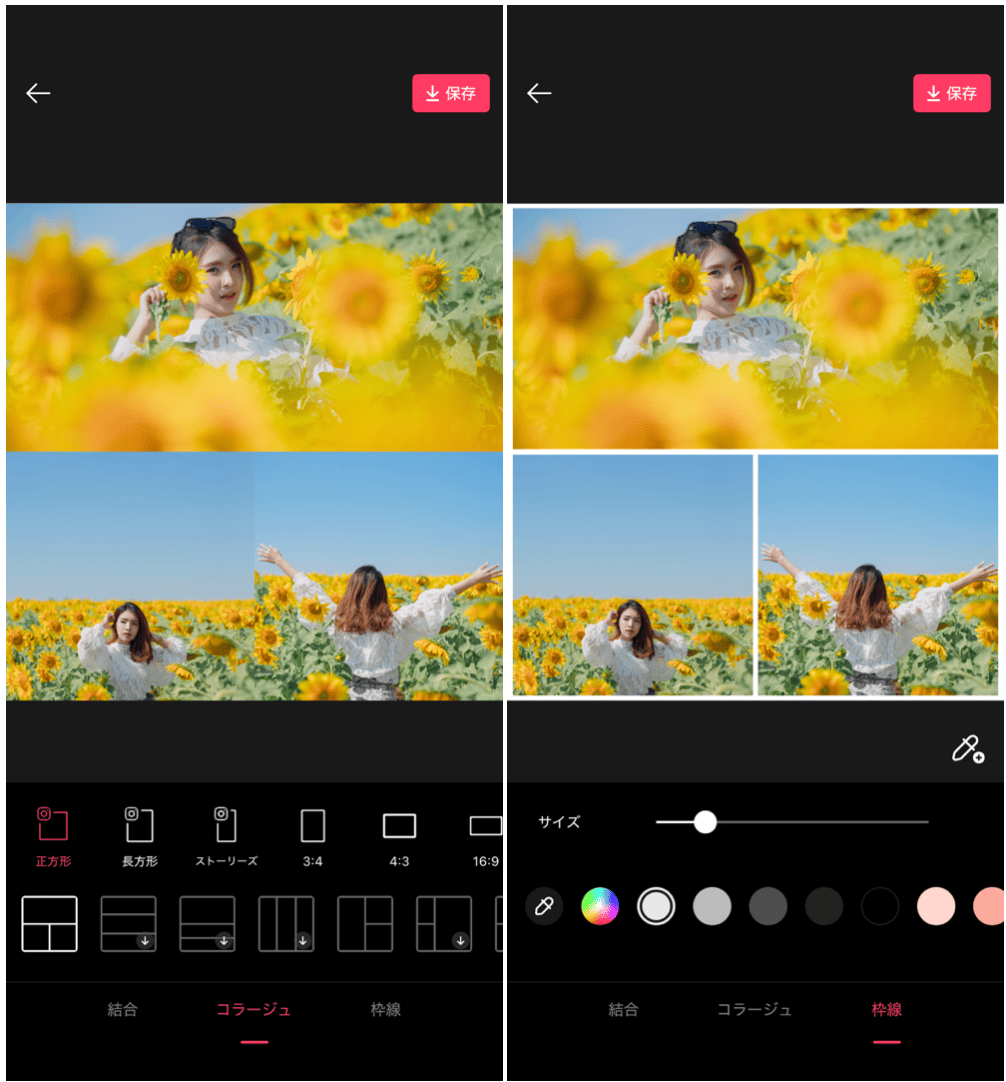Apply the pale pink border color

(936, 906)
